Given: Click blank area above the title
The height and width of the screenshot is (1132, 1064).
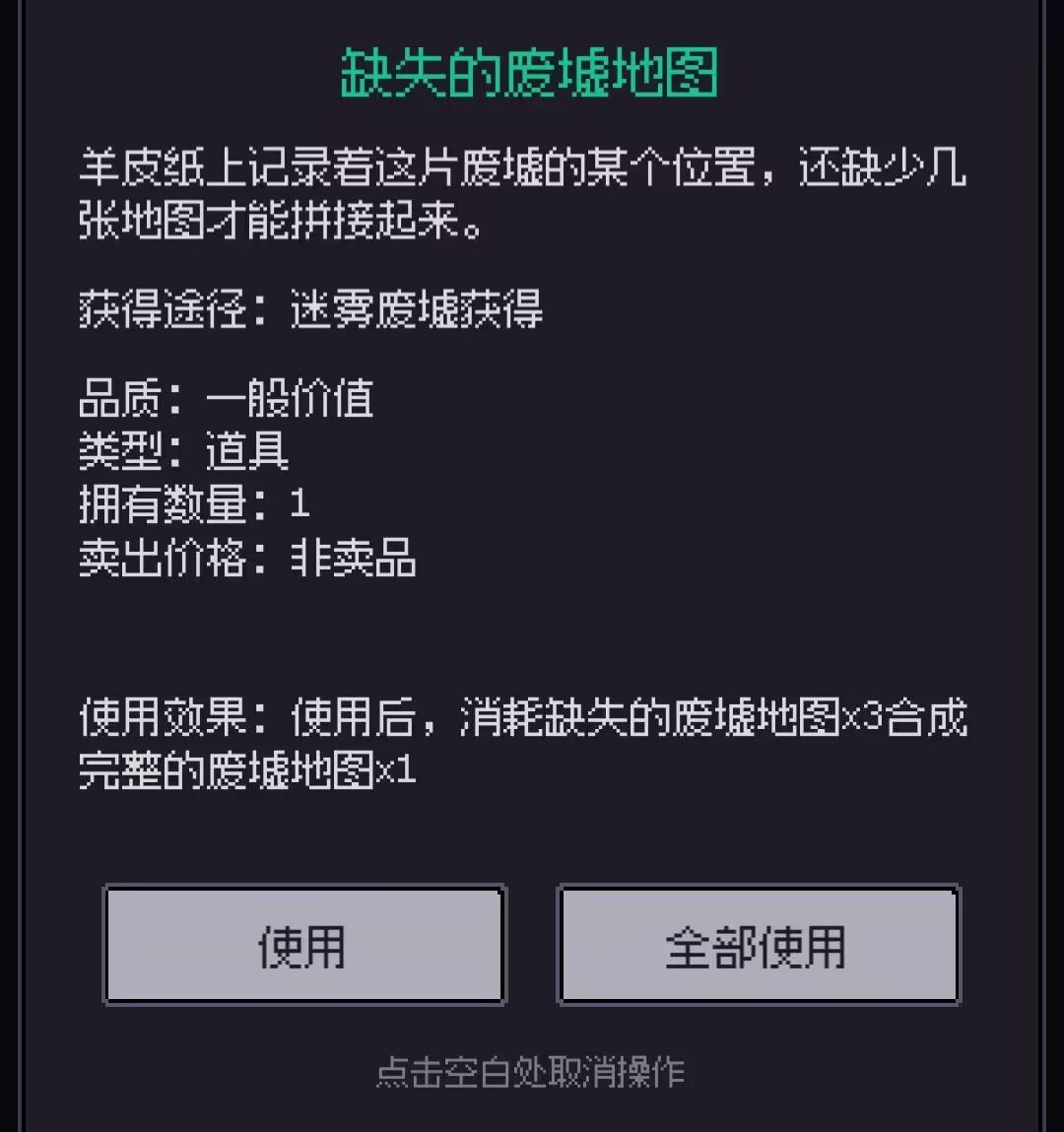Looking at the screenshot, I should point(532,20).
